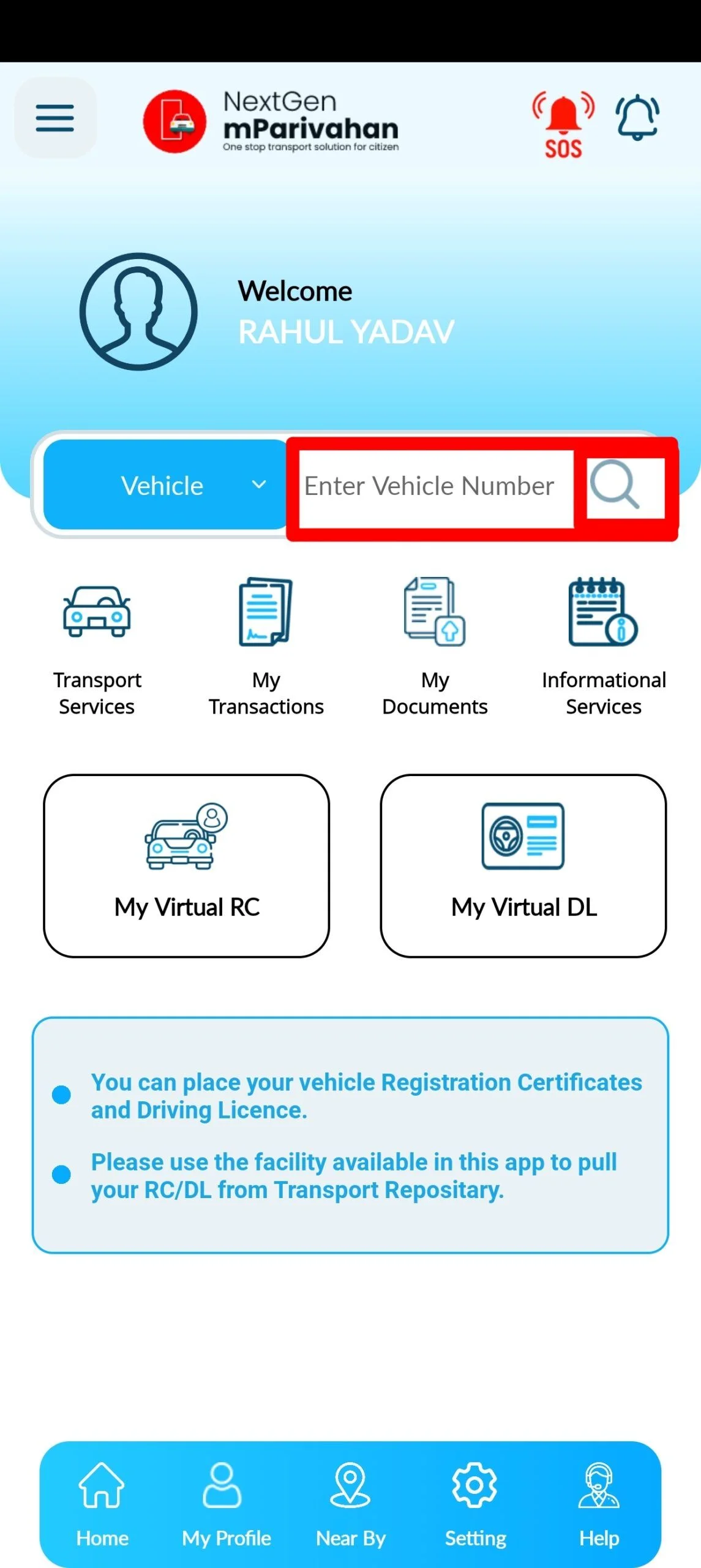Open the My Virtual RC card
The width and height of the screenshot is (701, 1568).
coord(187,865)
